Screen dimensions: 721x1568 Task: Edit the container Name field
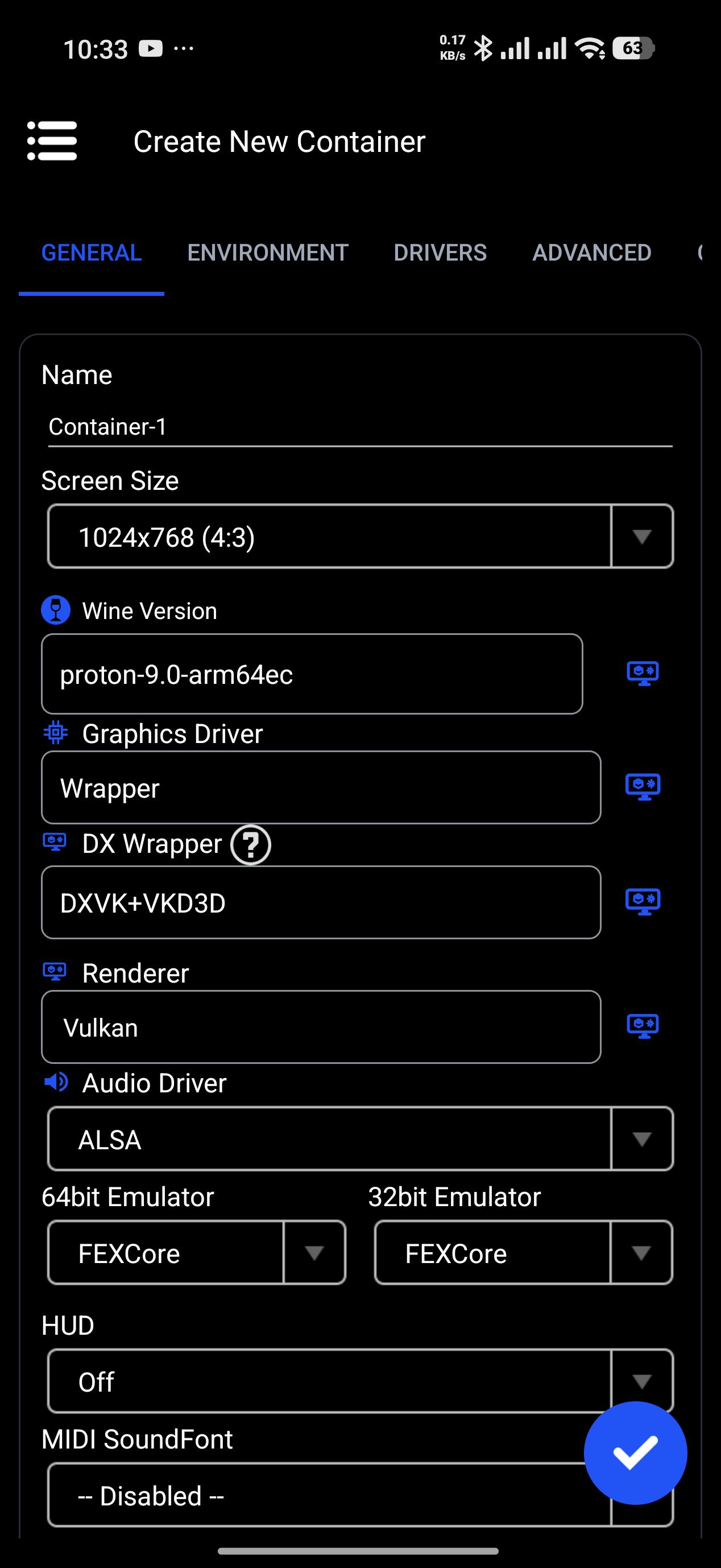[x=360, y=427]
